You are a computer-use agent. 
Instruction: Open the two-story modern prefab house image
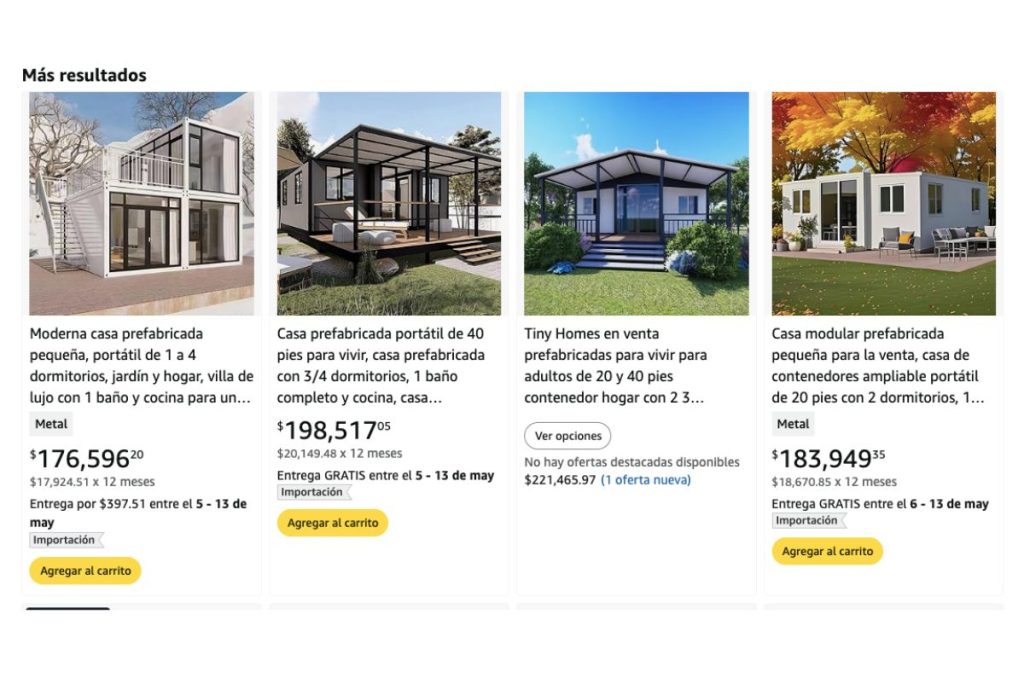click(141, 204)
